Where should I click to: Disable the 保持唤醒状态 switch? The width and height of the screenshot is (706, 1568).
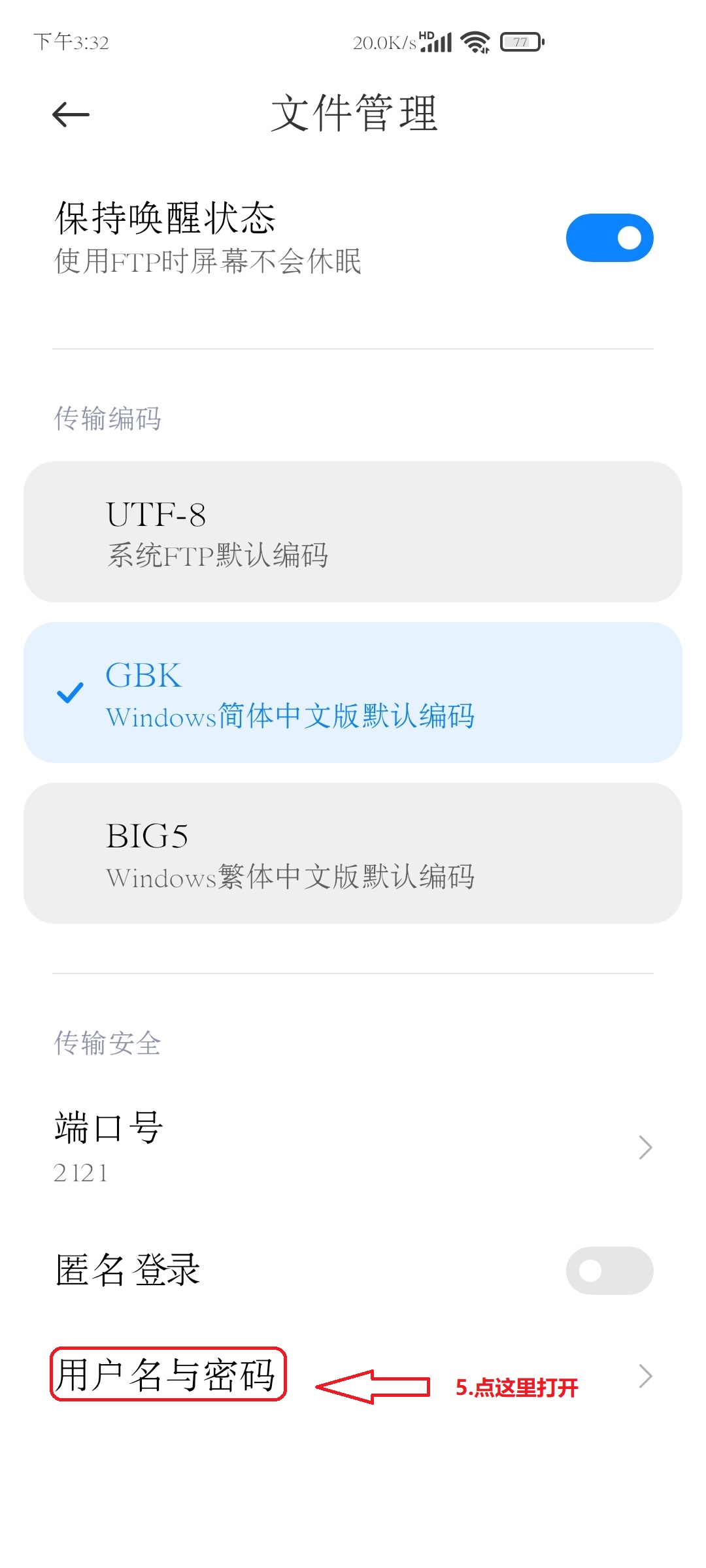(x=609, y=237)
